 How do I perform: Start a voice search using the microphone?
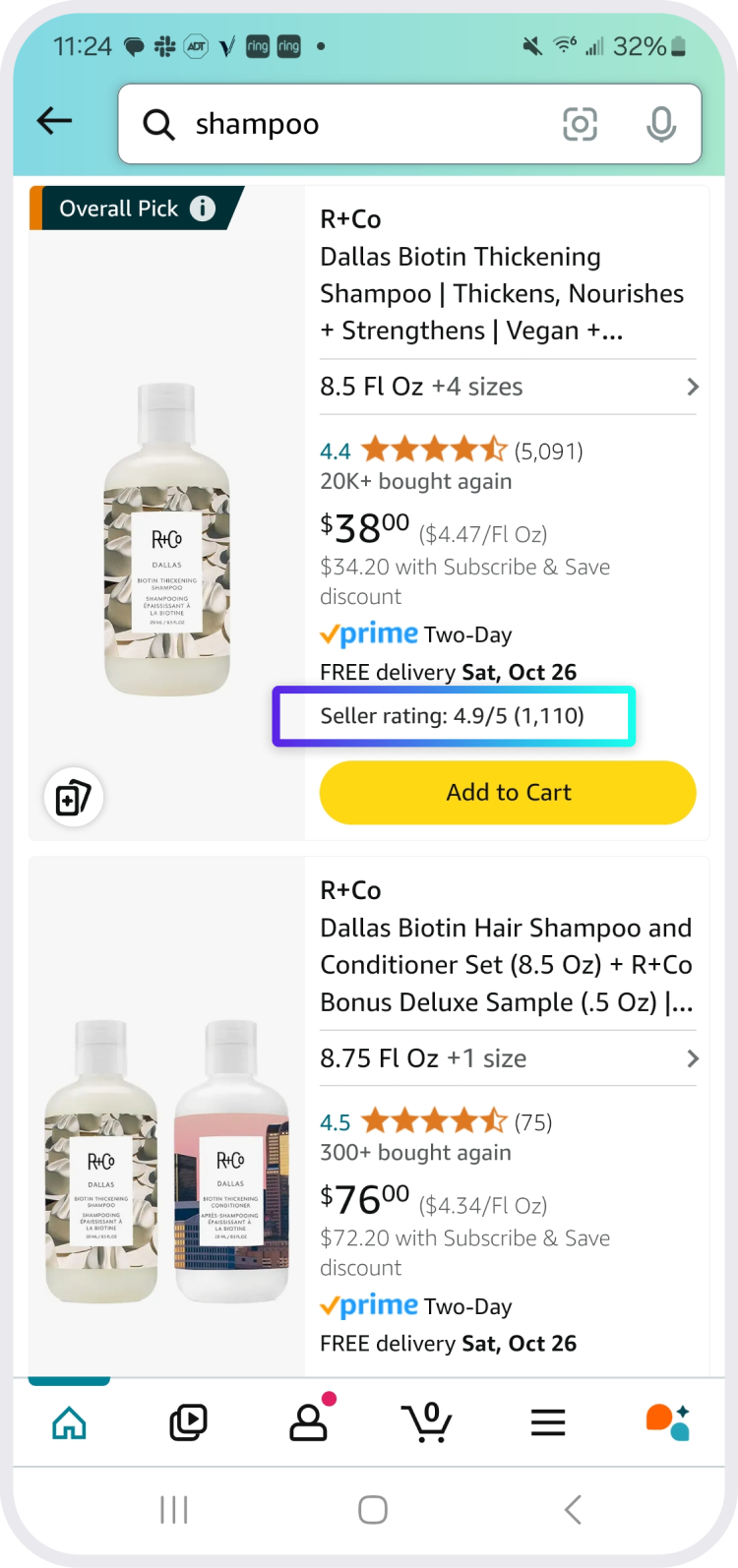[660, 124]
